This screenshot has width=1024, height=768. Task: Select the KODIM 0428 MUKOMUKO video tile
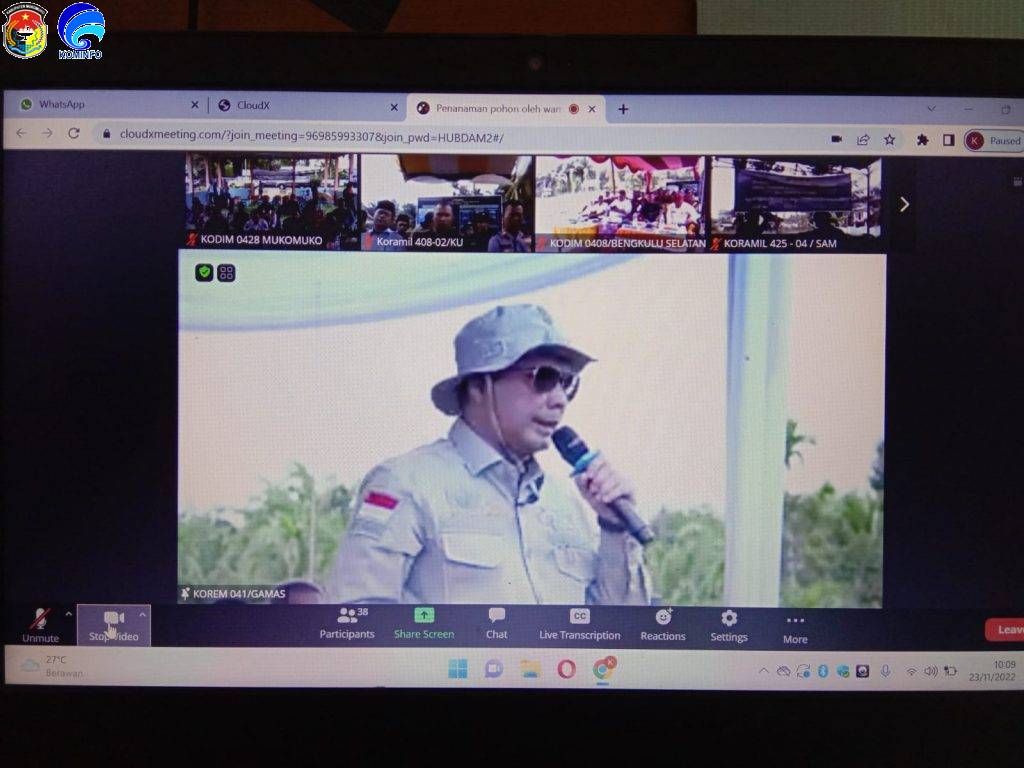[271, 201]
